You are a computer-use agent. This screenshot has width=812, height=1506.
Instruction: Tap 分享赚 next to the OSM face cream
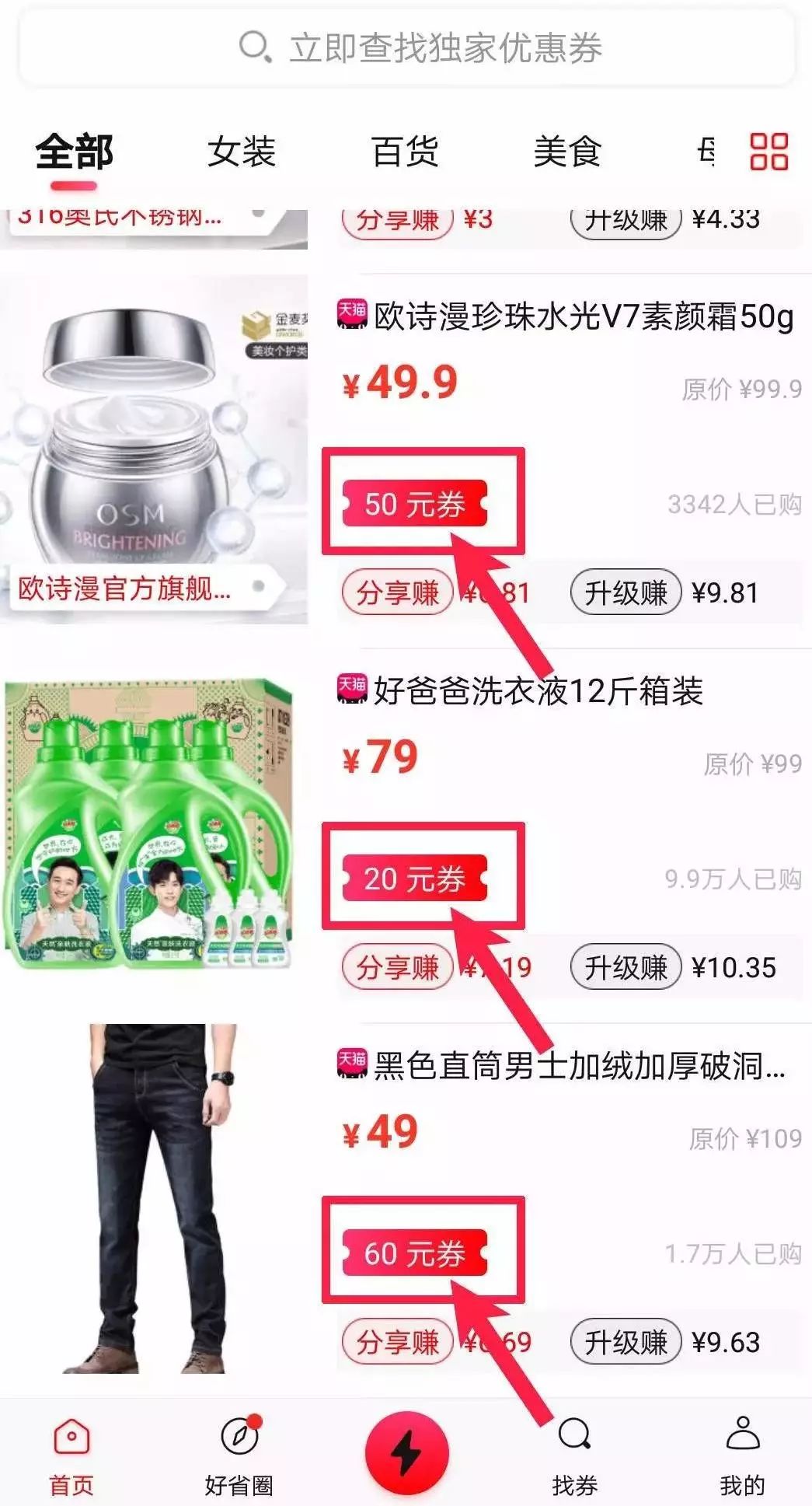click(397, 592)
